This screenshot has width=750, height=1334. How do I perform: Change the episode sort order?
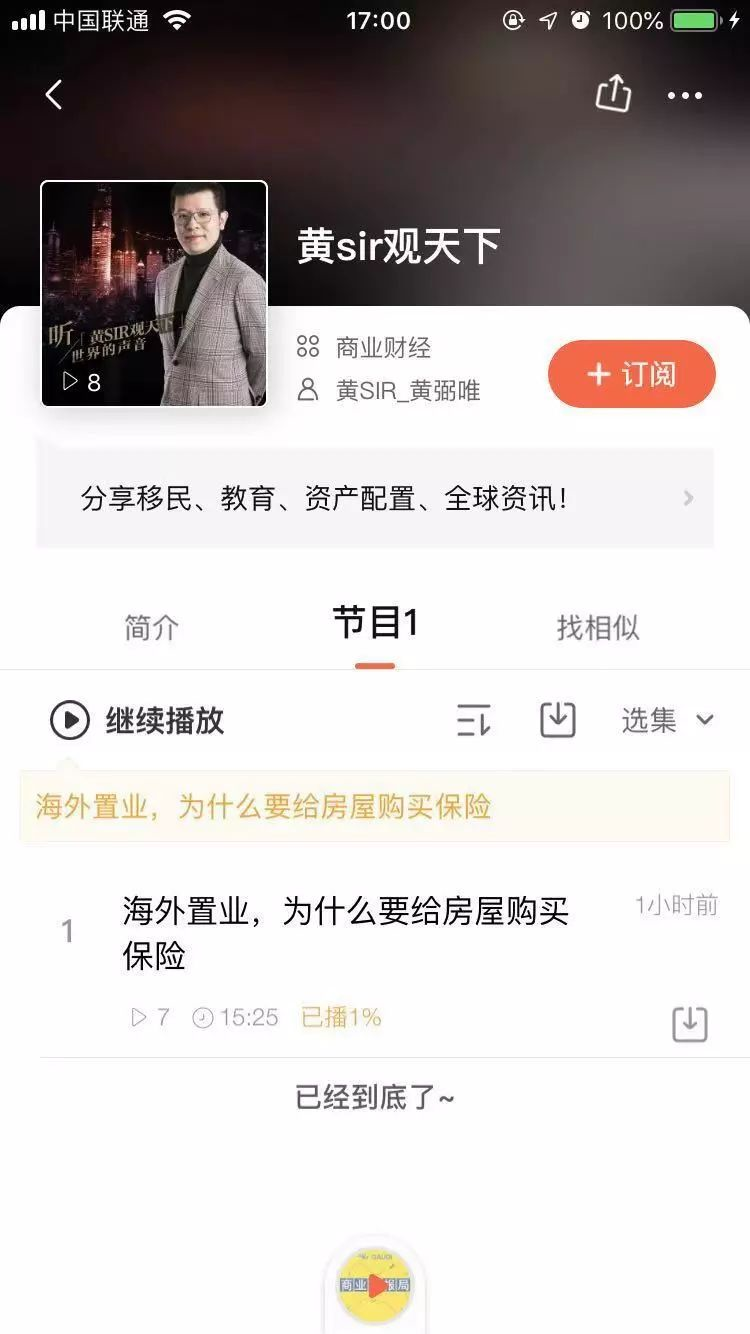473,720
